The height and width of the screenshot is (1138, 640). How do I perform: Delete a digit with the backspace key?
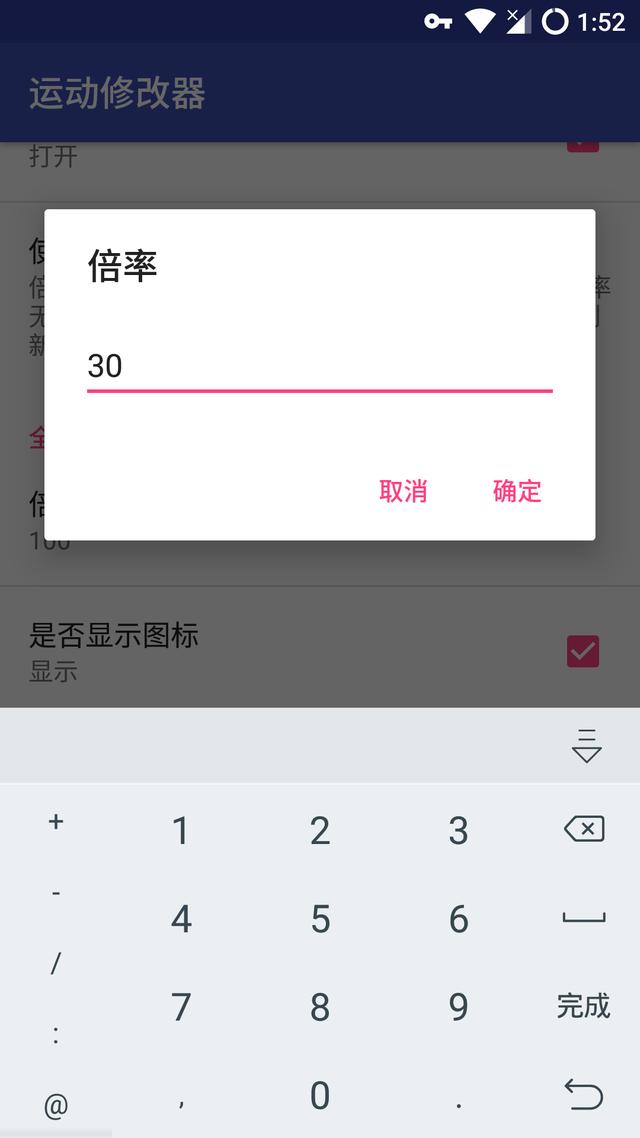point(584,829)
